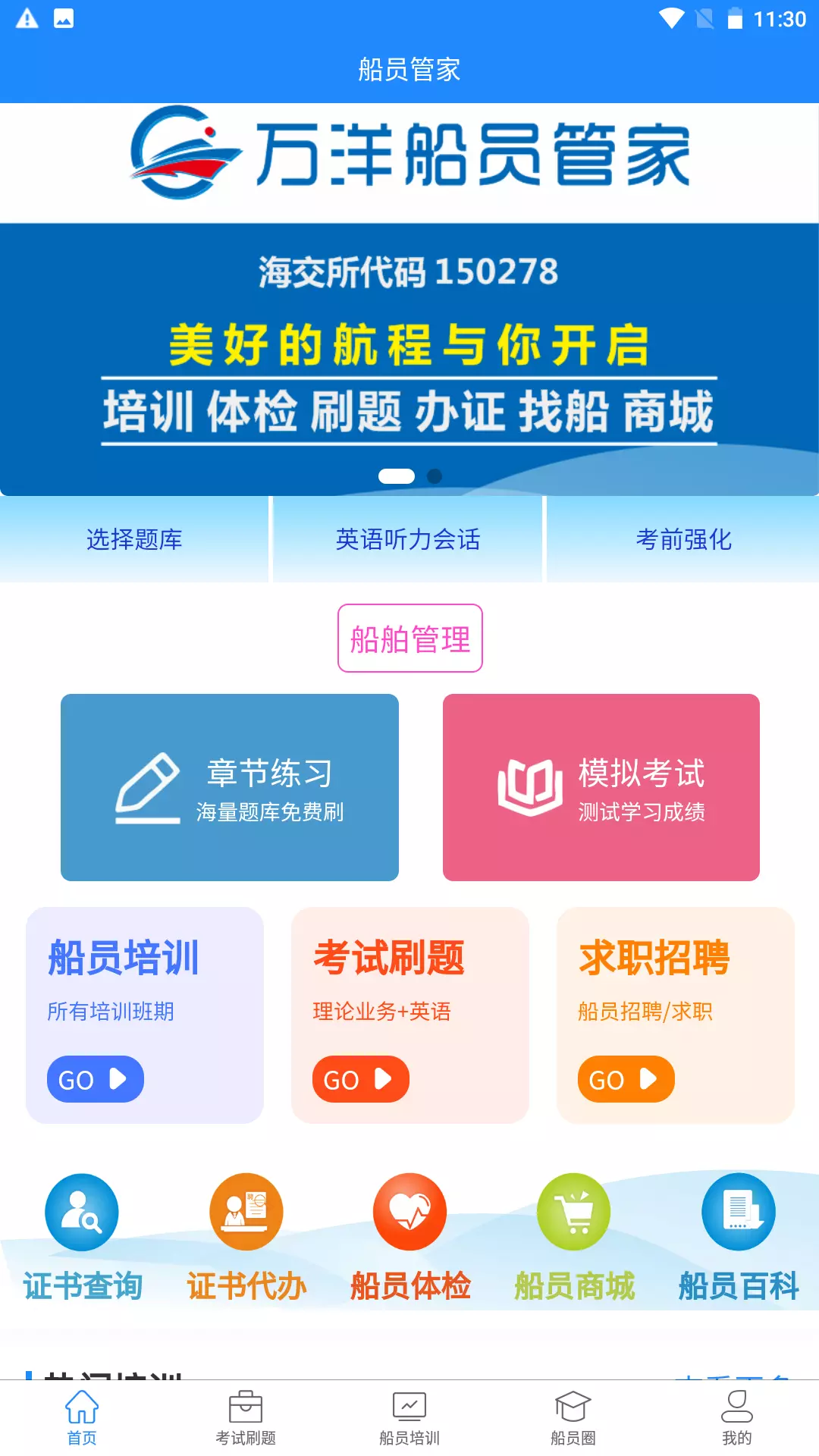819x1456 pixels.
Task: Go to 我的 profile tab
Action: click(737, 1418)
